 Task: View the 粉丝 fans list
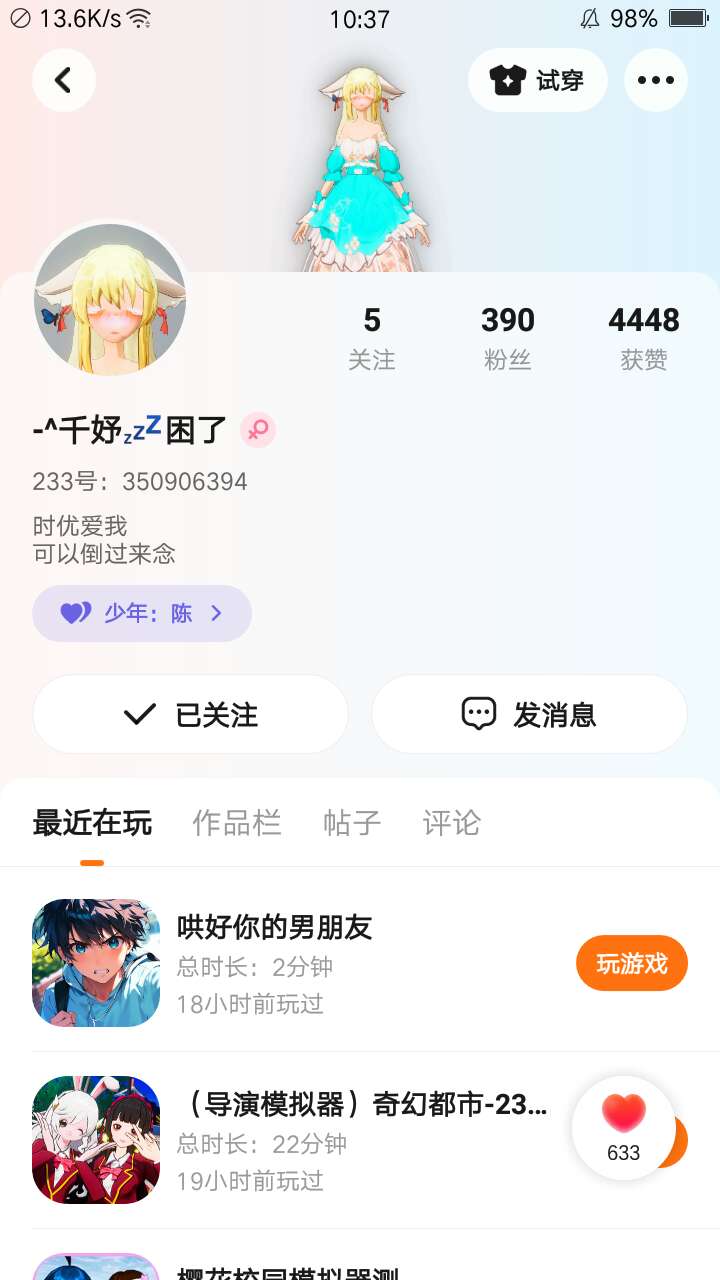coord(508,338)
